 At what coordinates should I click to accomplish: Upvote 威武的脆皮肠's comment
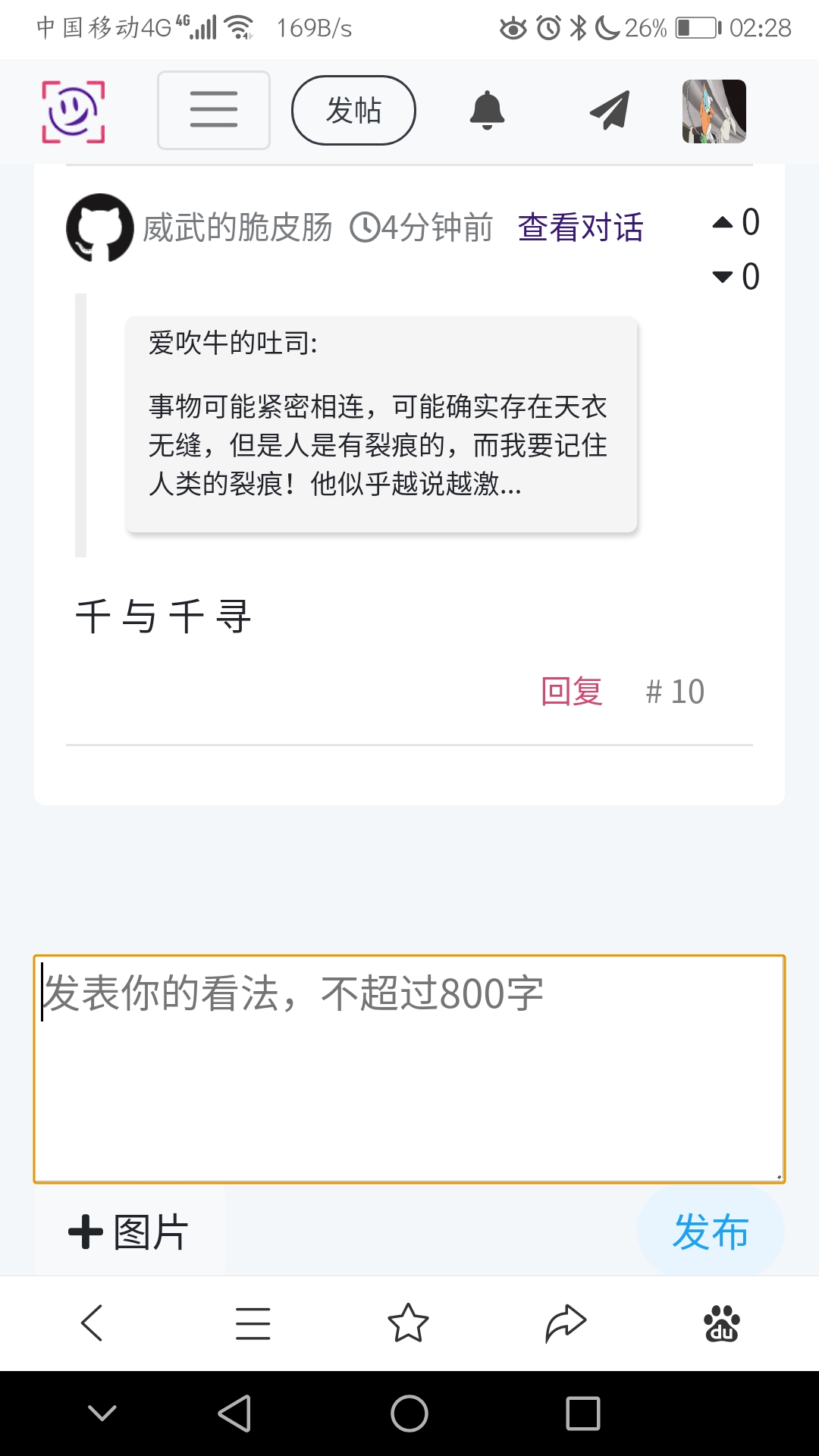(723, 222)
